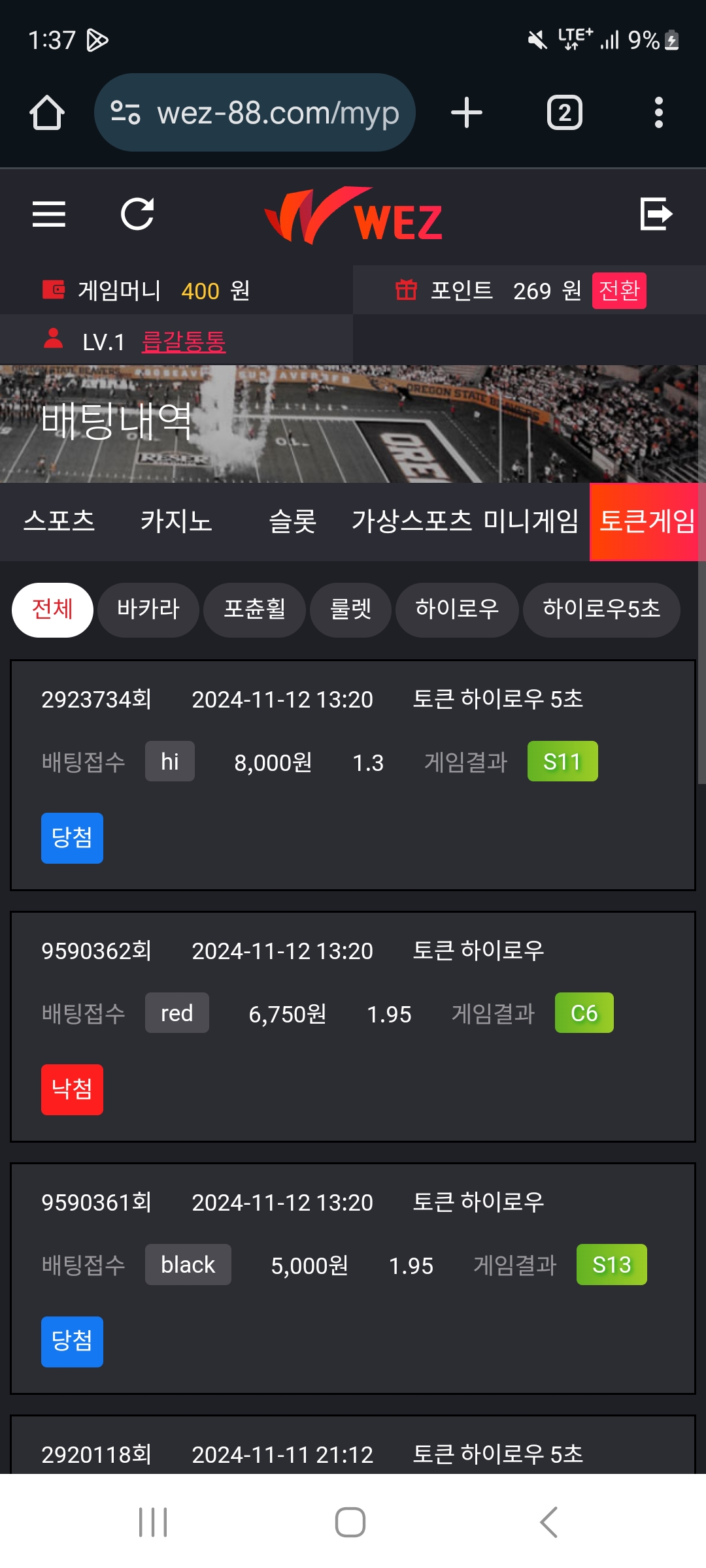Filter by 포춘휠
The width and height of the screenshot is (706, 1568).
[x=254, y=610]
